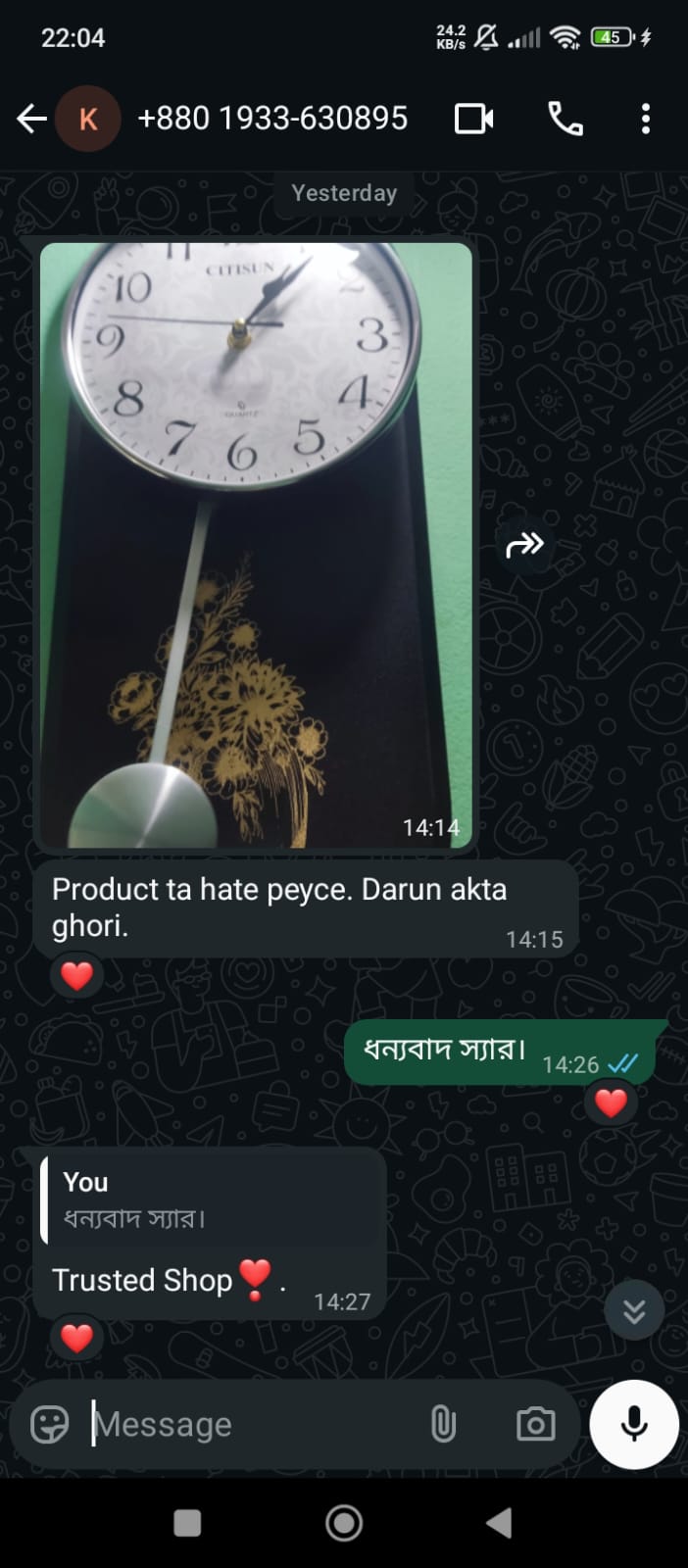The image size is (688, 1568).
Task: Start a video call
Action: click(474, 120)
